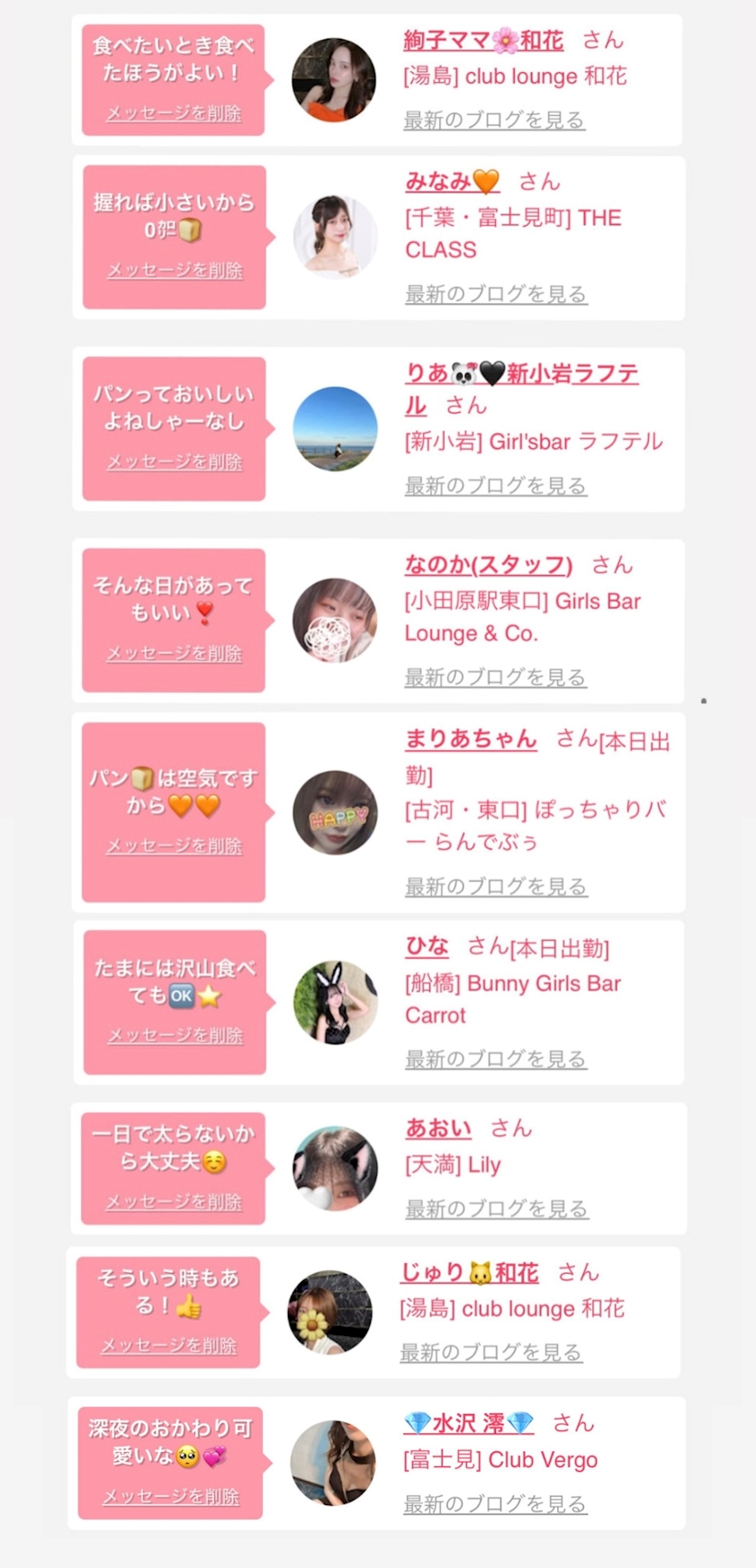View latest blog of 水沢 澪
Image resolution: width=756 pixels, height=1568 pixels.
tap(496, 1504)
